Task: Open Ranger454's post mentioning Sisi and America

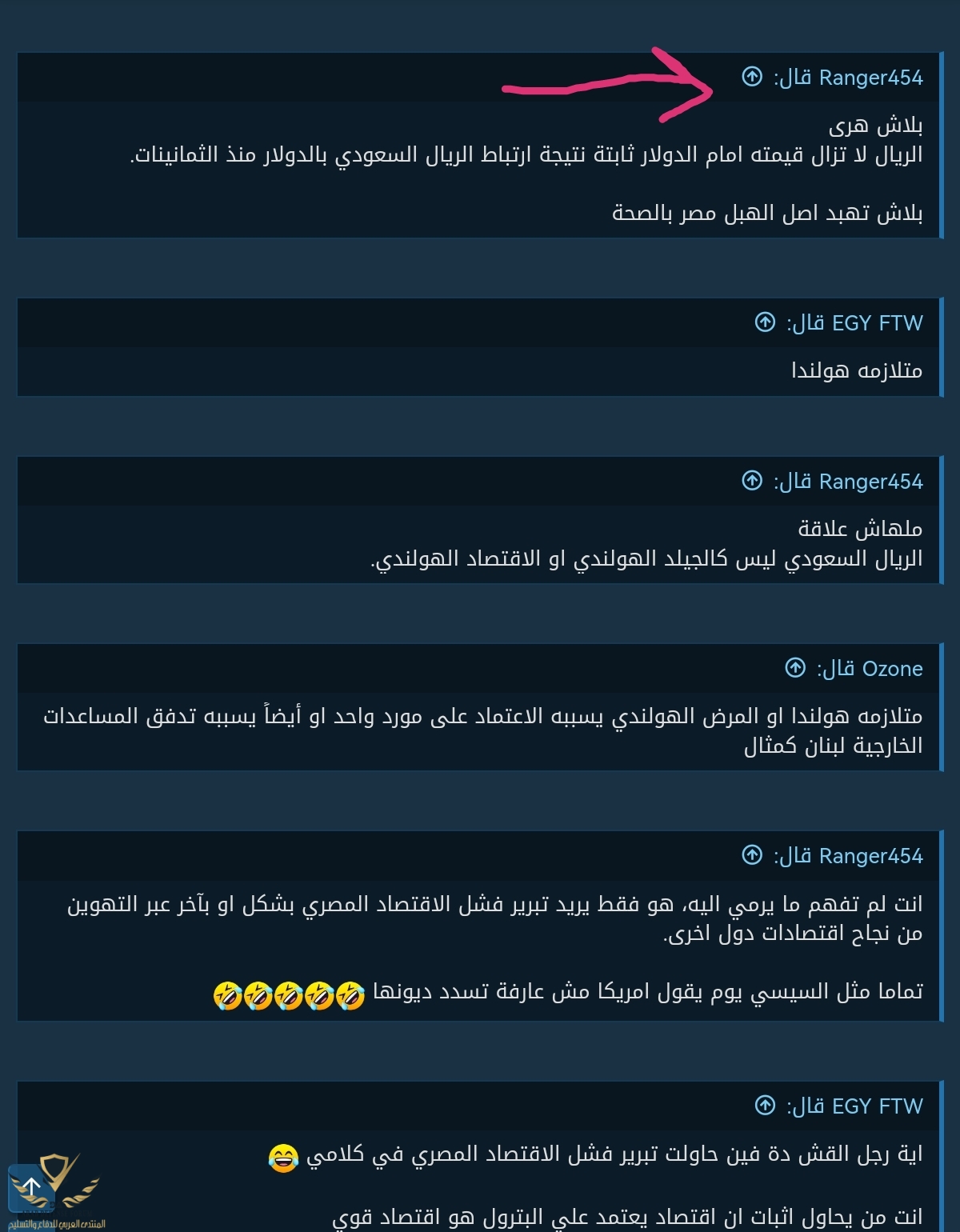Action: pos(752,855)
